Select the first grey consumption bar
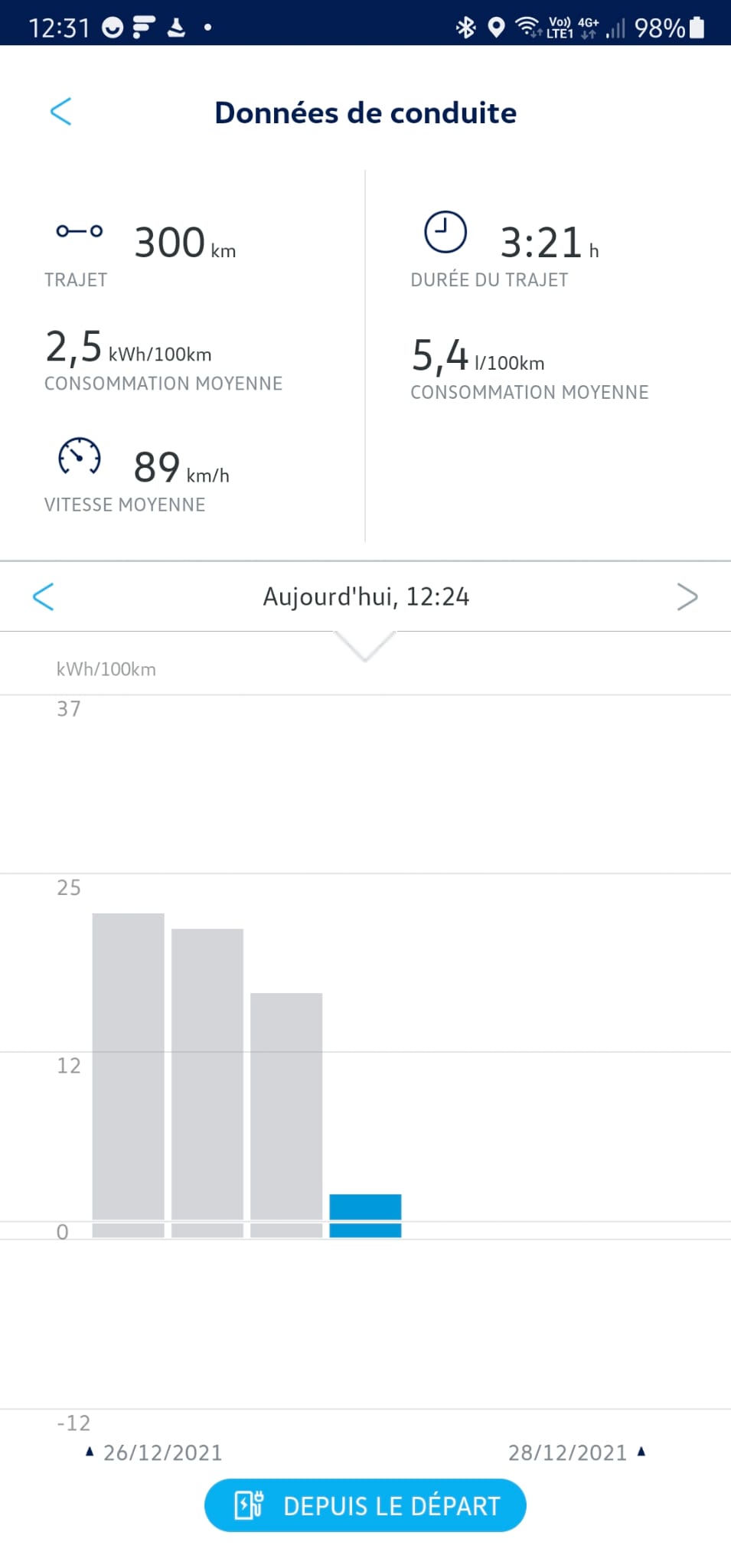731x1568 pixels. (128, 1075)
